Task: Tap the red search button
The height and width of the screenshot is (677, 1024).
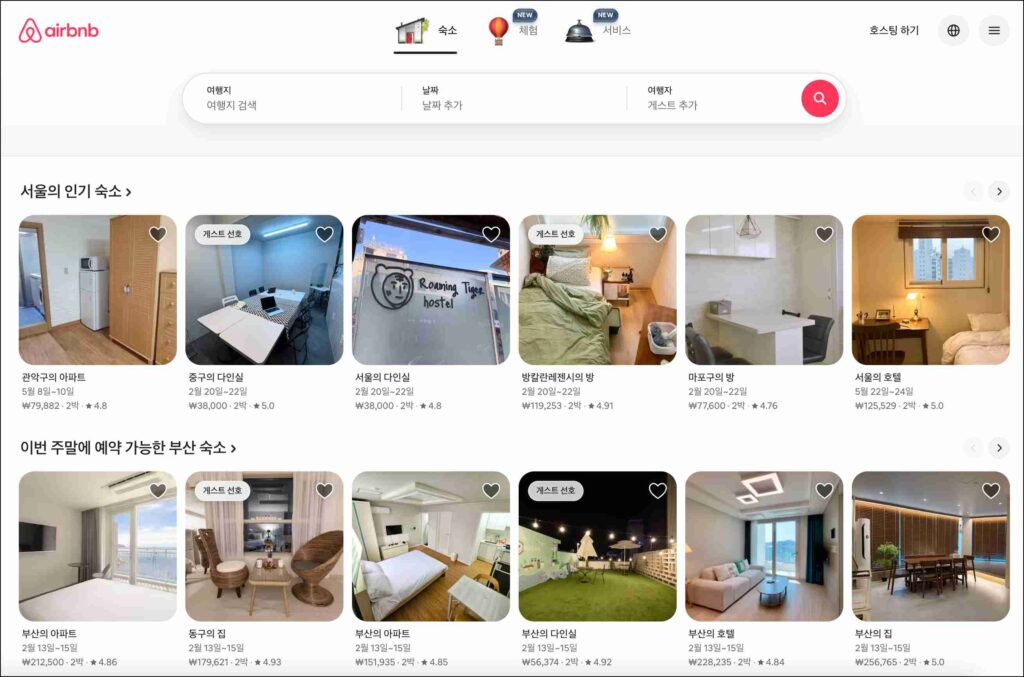Action: tap(819, 98)
